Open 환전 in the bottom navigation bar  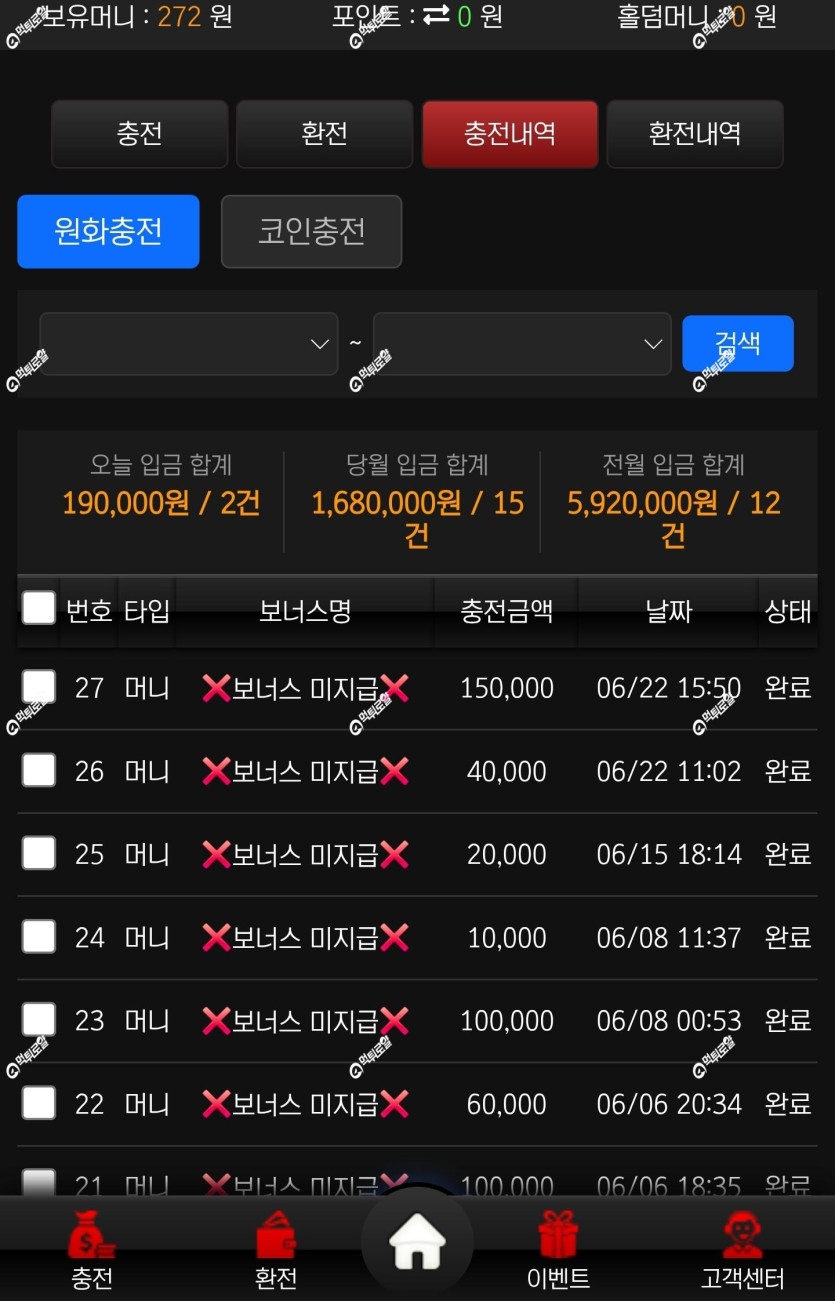tap(276, 1250)
